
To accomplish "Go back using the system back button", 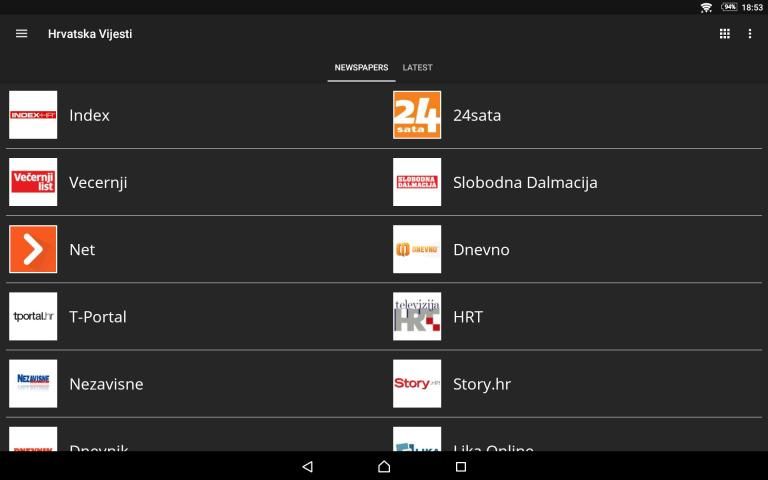I will pyautogui.click(x=307, y=467).
